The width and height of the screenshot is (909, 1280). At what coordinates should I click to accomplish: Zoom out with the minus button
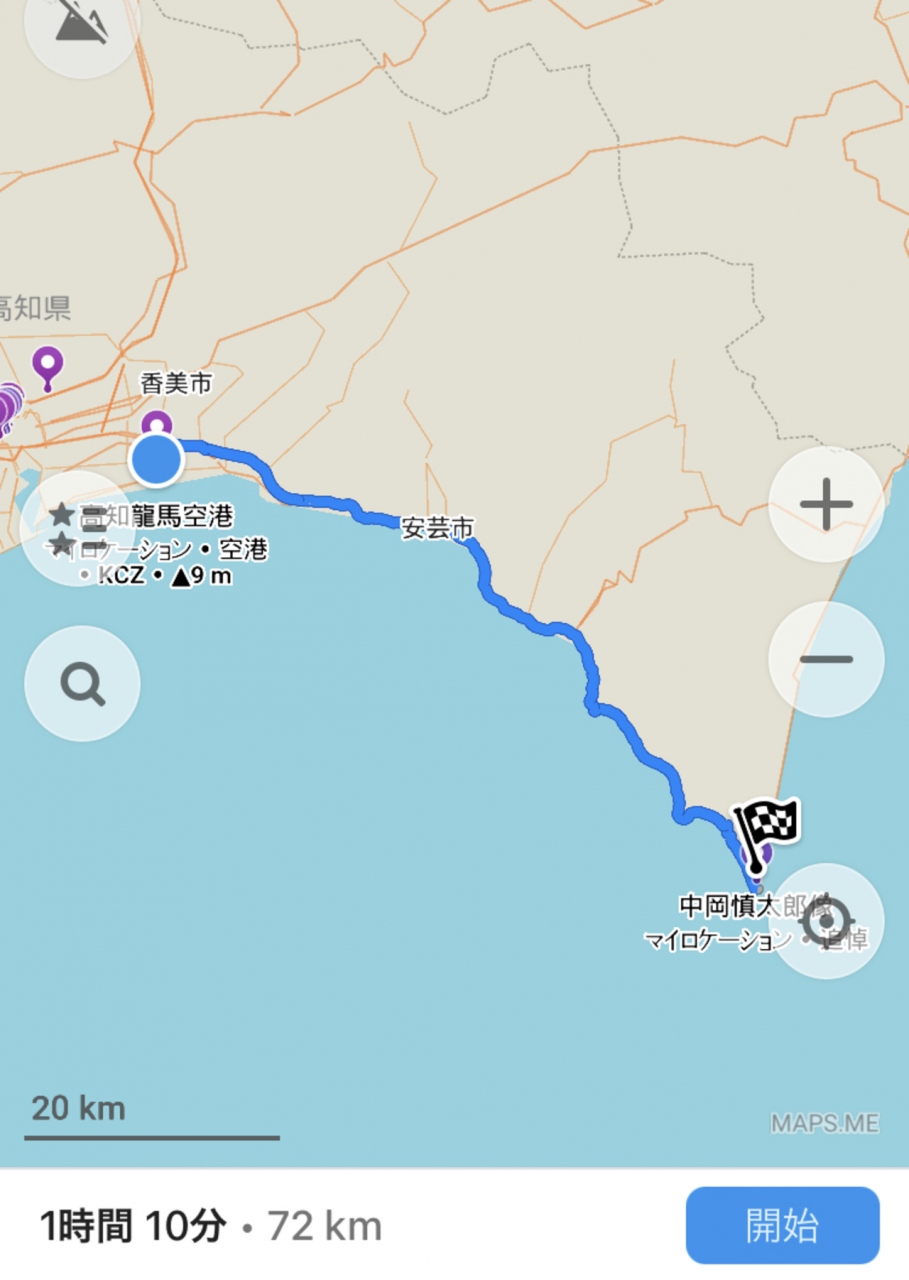coord(826,659)
